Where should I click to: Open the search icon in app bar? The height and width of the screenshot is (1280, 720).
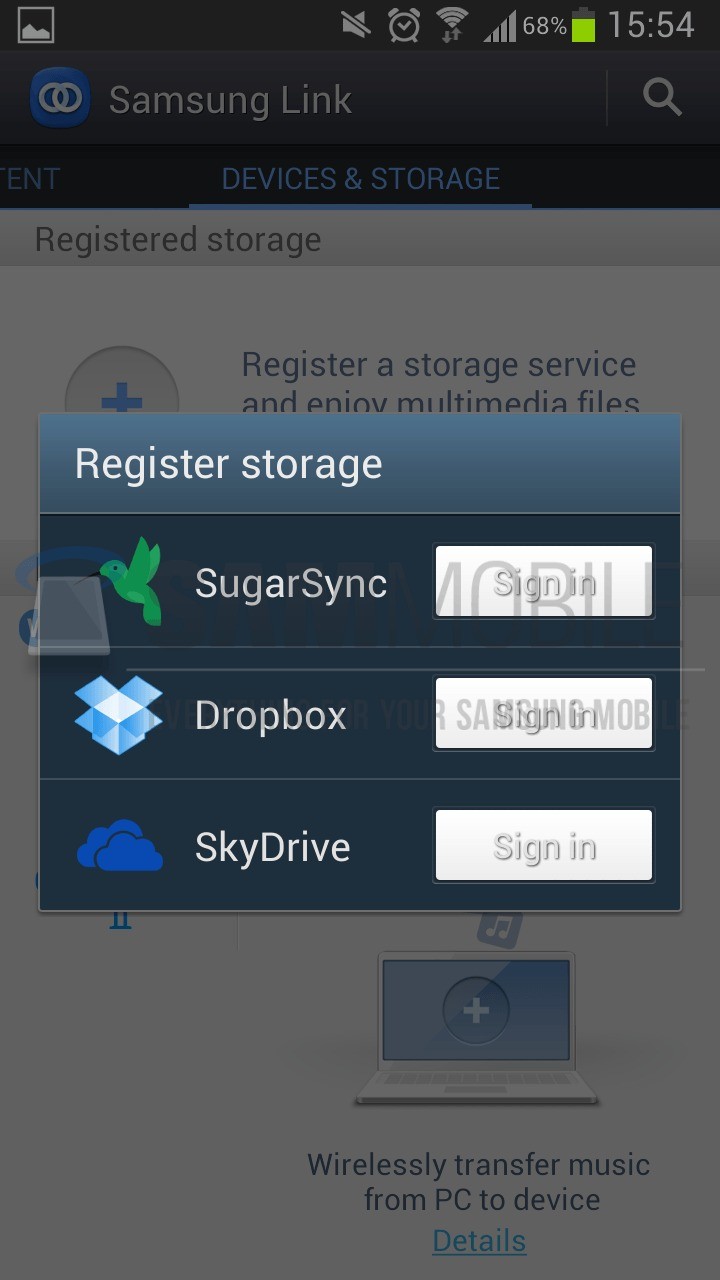(x=662, y=98)
